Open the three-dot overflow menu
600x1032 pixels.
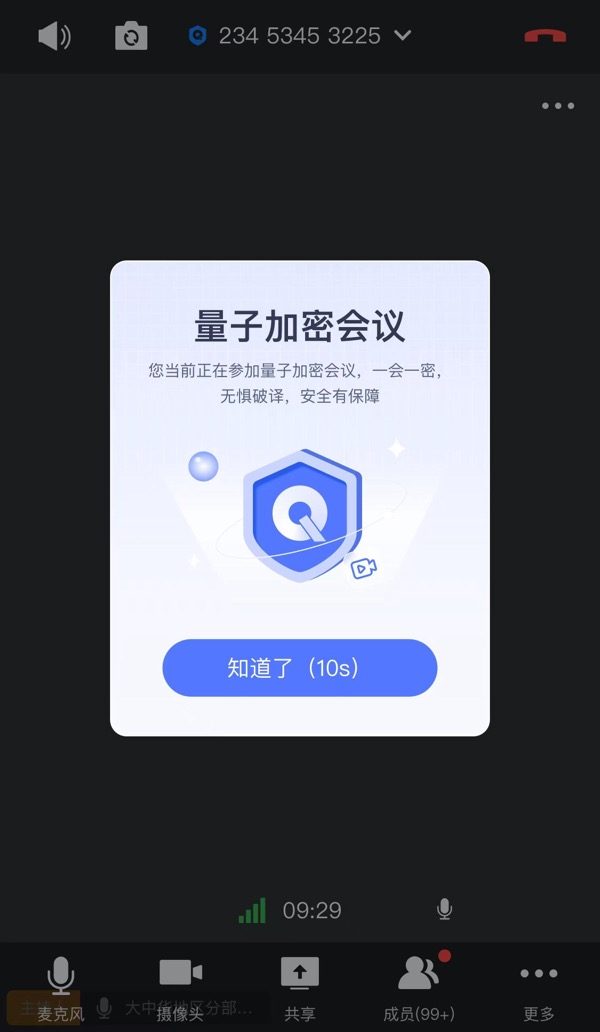tap(558, 106)
